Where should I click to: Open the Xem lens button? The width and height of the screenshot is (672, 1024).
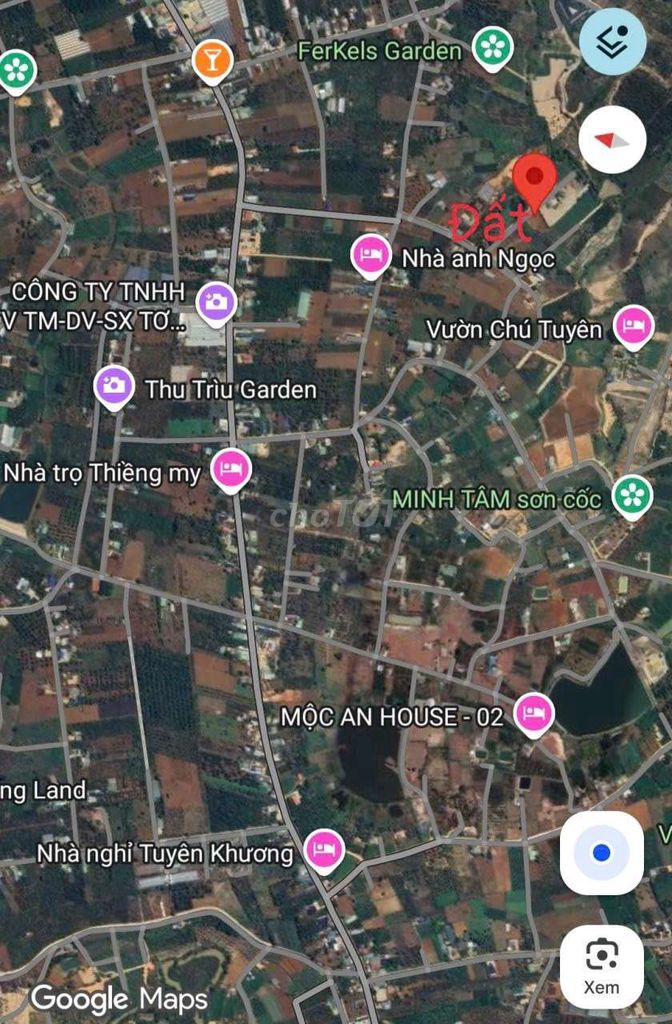(x=601, y=966)
